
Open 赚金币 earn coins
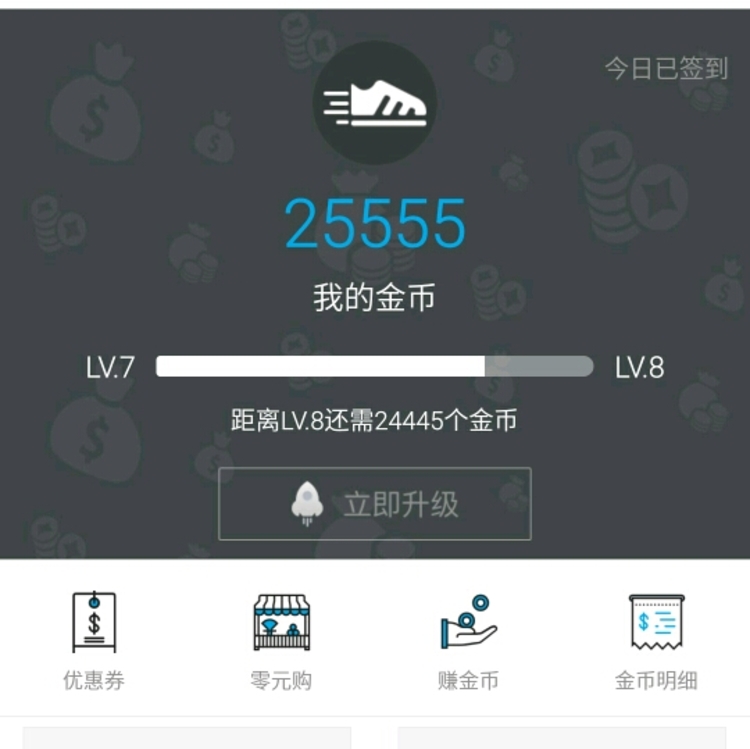tap(468, 640)
